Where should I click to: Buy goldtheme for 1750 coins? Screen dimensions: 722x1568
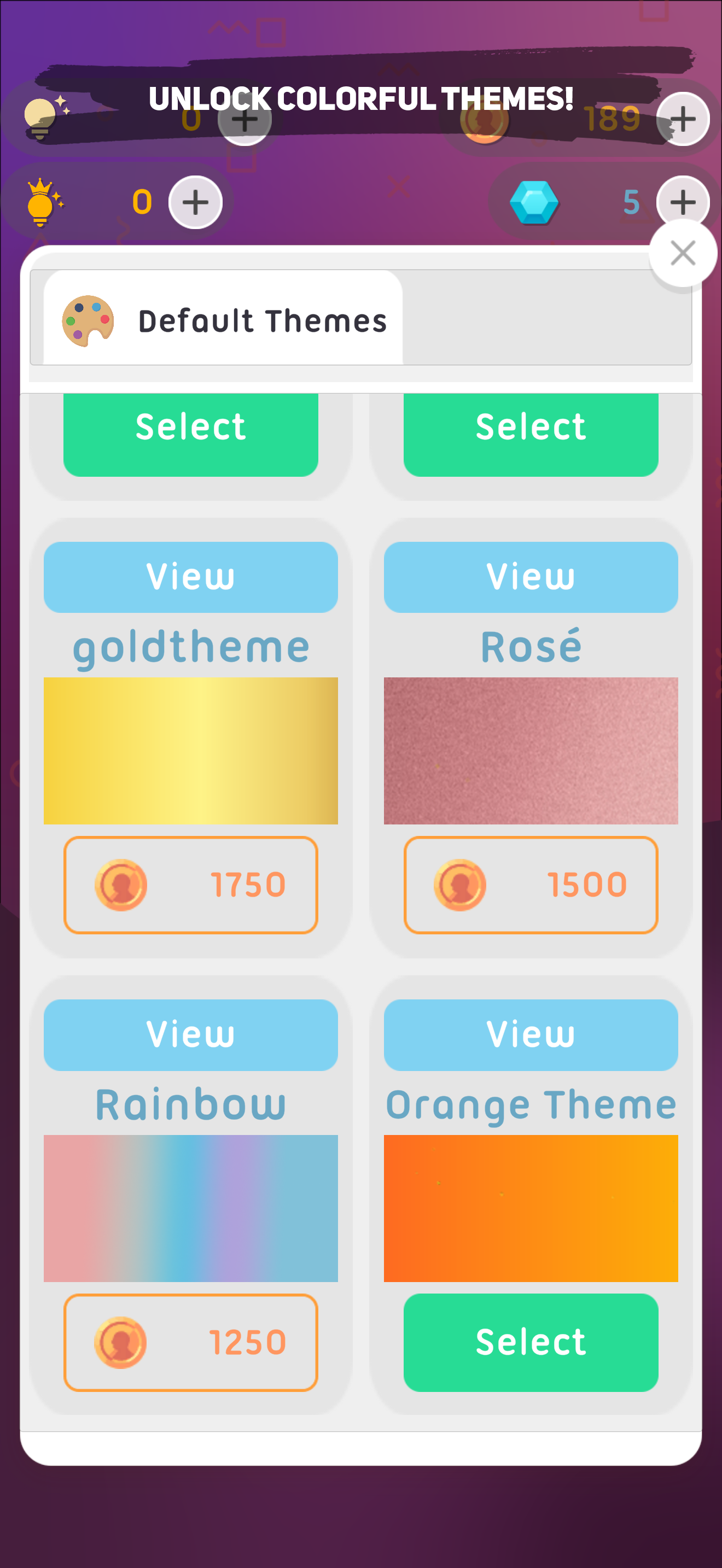pyautogui.click(x=190, y=885)
